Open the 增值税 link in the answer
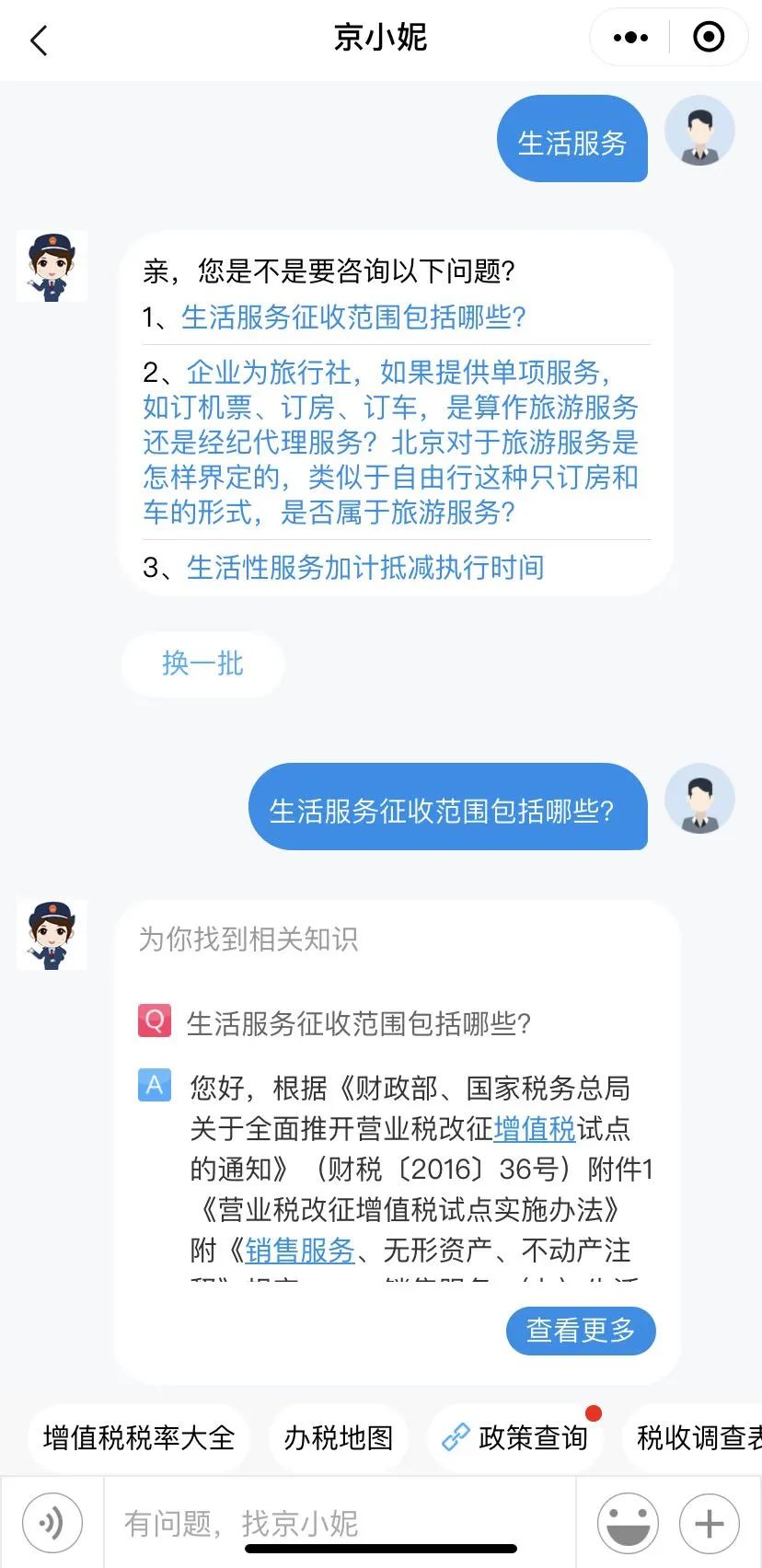Viewport: 762px width, 1568px height. 535,1129
